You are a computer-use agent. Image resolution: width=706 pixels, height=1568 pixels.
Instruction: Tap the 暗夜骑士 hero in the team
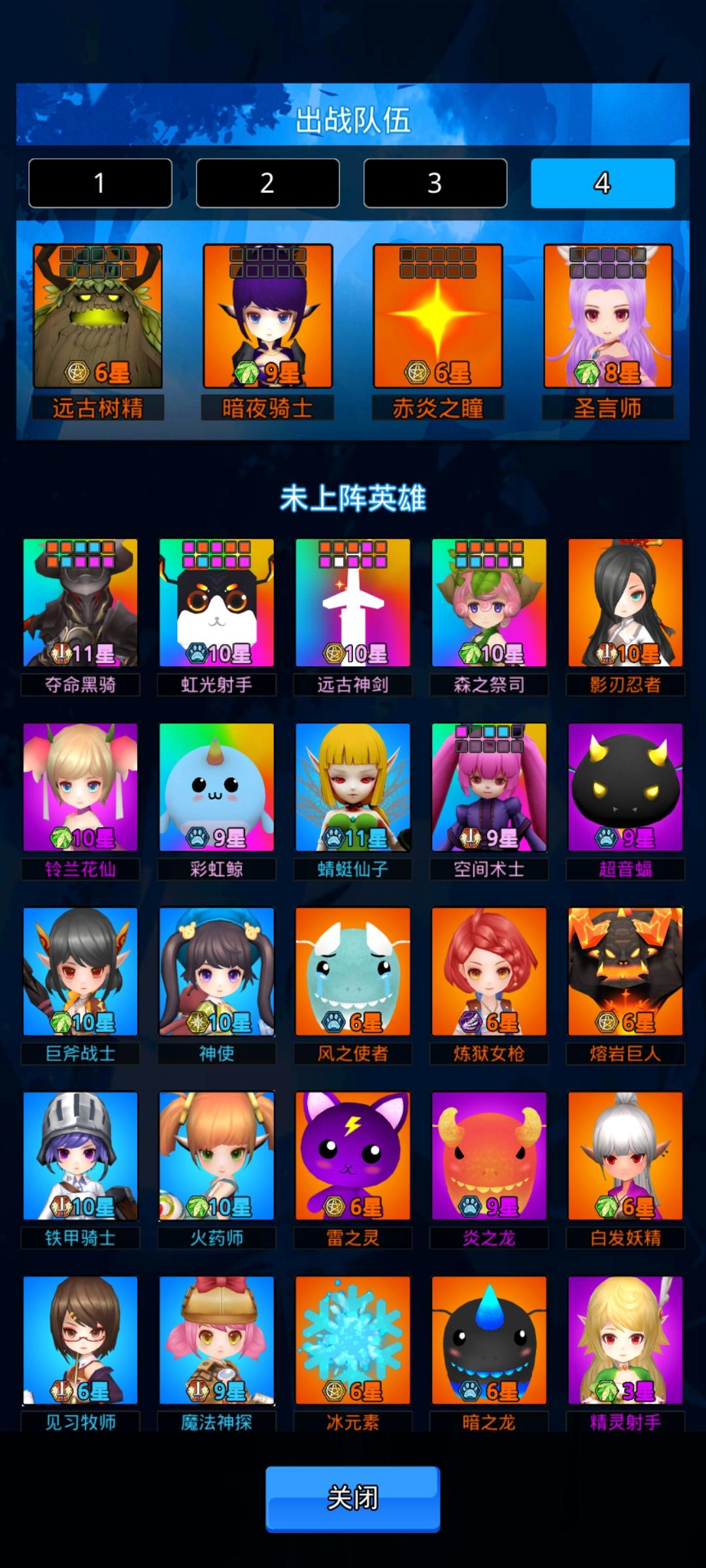268,317
